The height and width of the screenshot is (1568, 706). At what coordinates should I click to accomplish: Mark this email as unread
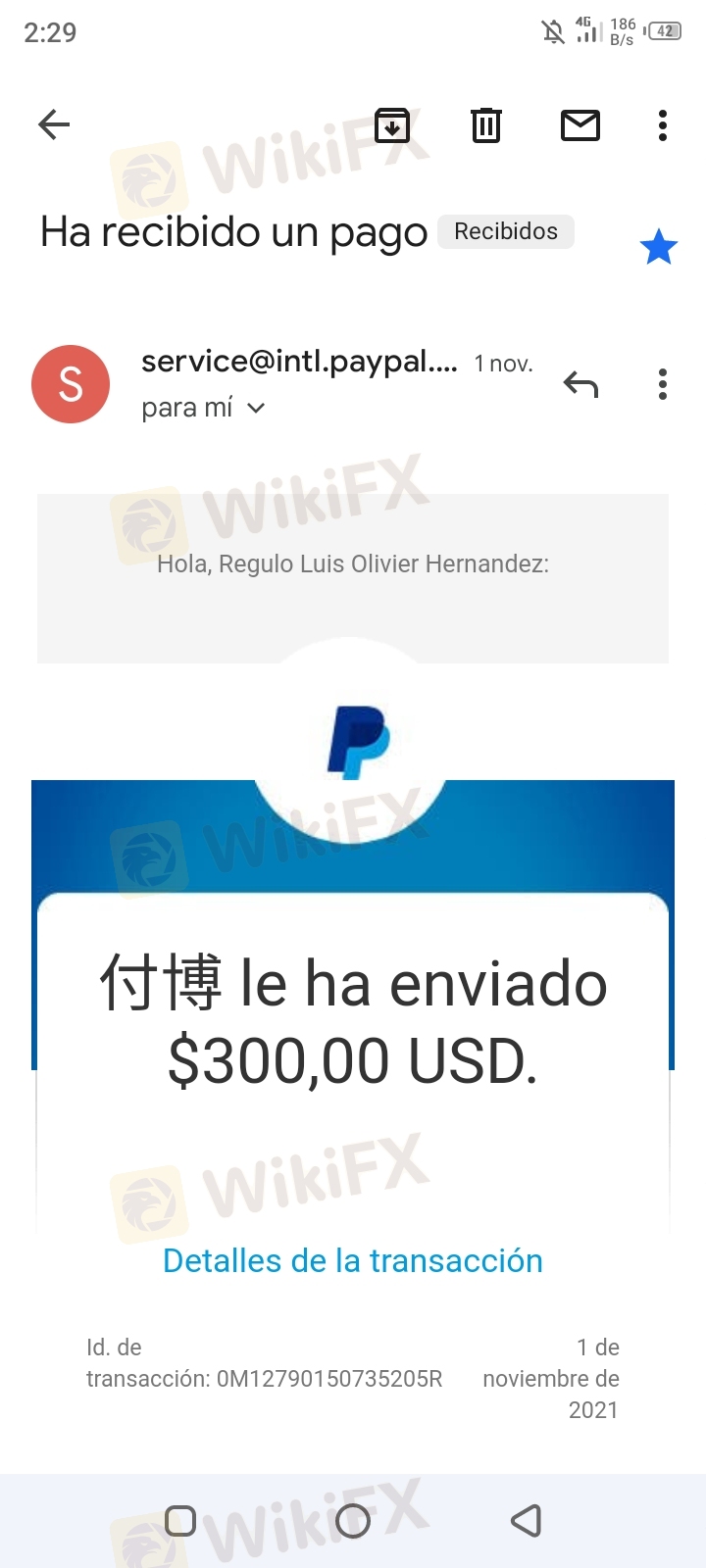point(580,125)
